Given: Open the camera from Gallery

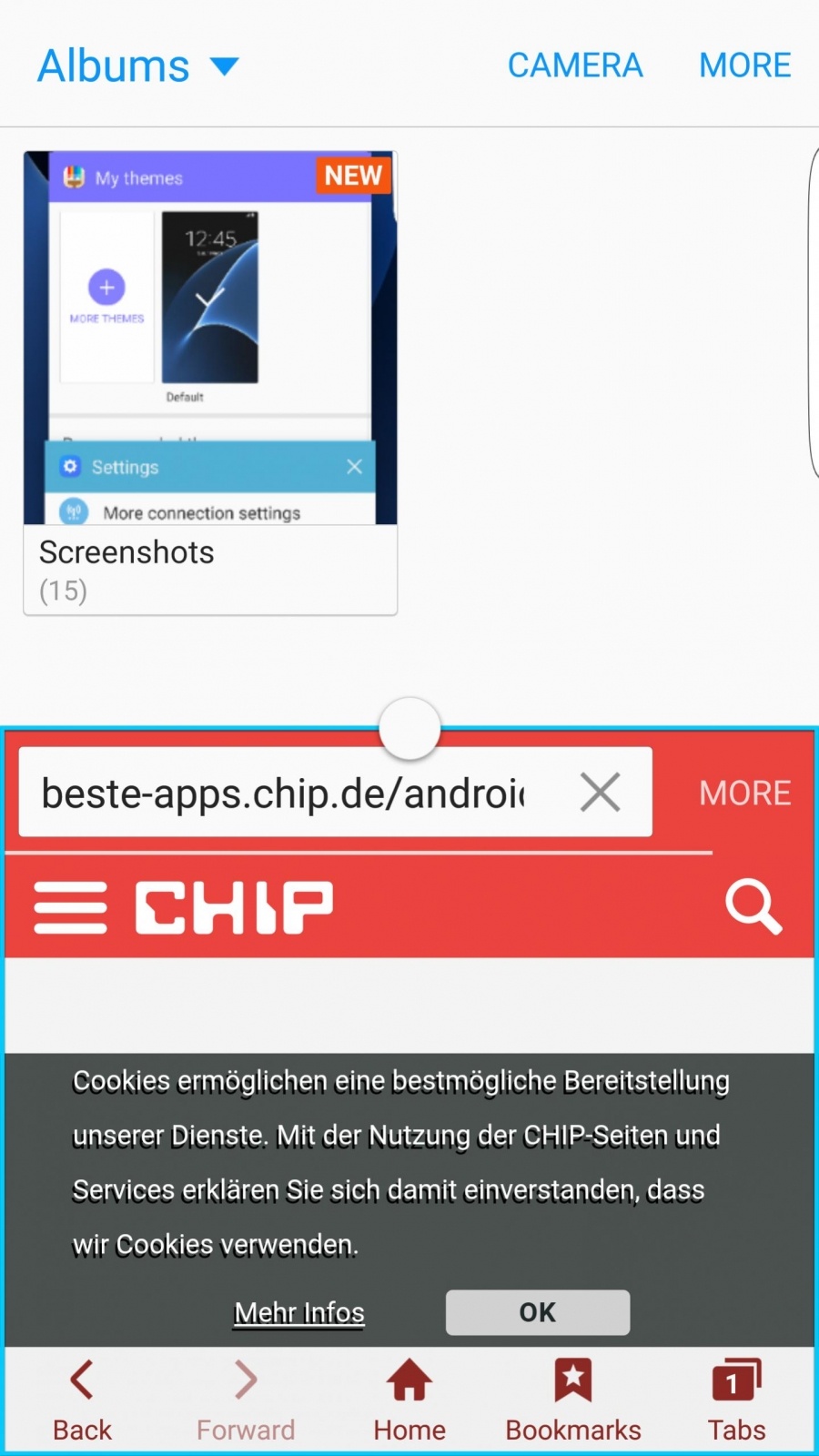Looking at the screenshot, I should point(574,66).
